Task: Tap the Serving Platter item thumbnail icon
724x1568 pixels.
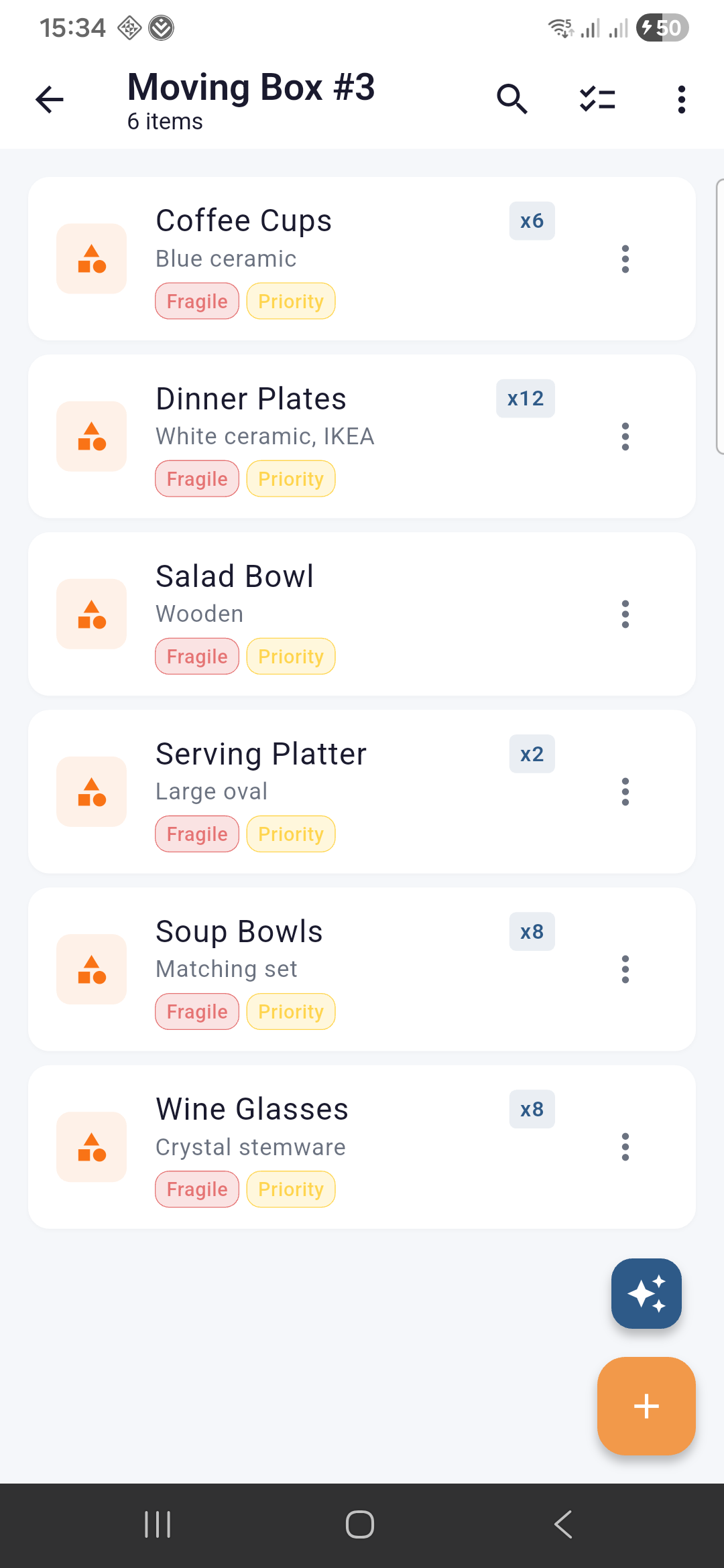Action: point(90,791)
